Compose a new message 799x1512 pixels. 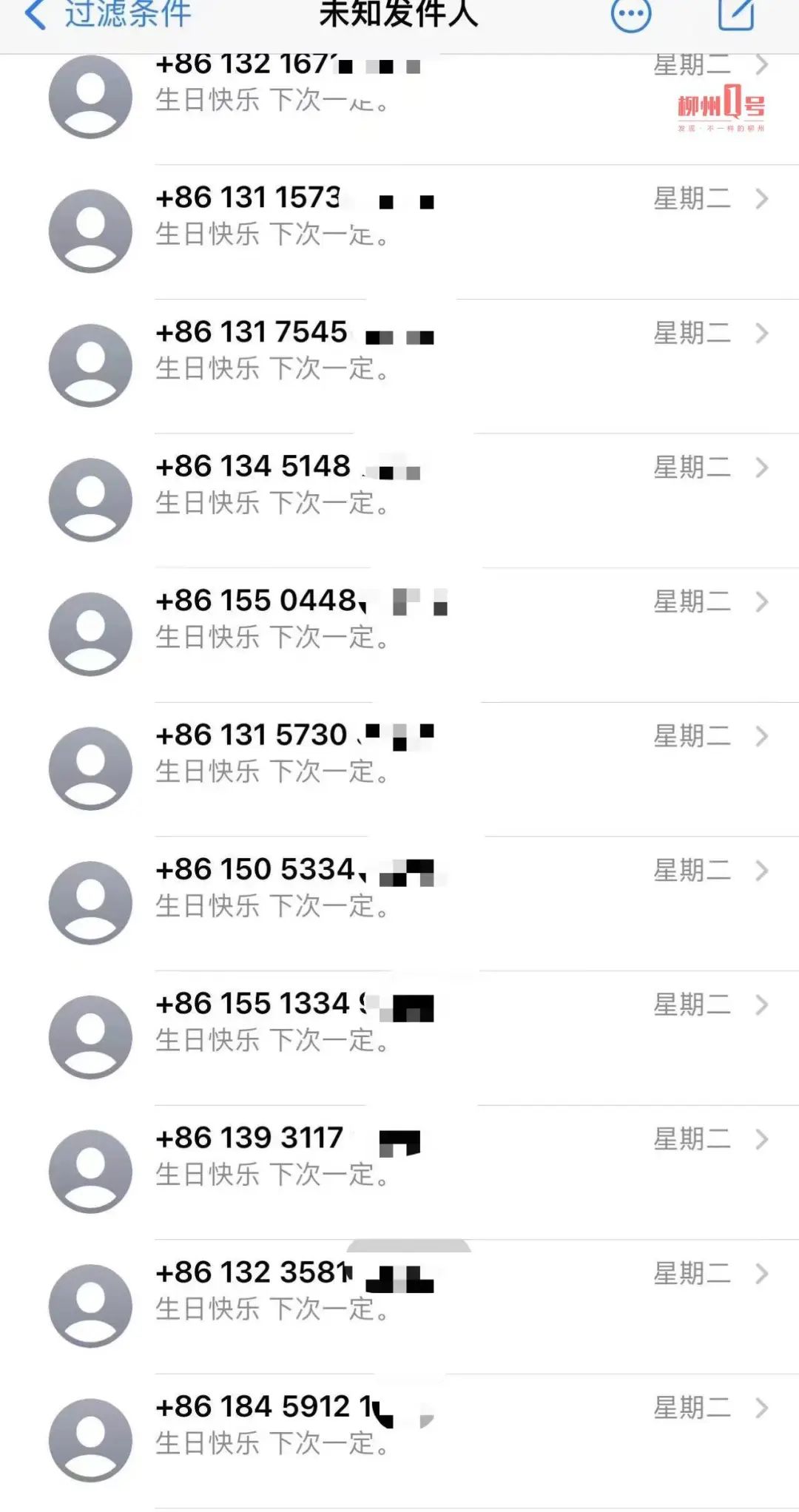coord(736,13)
